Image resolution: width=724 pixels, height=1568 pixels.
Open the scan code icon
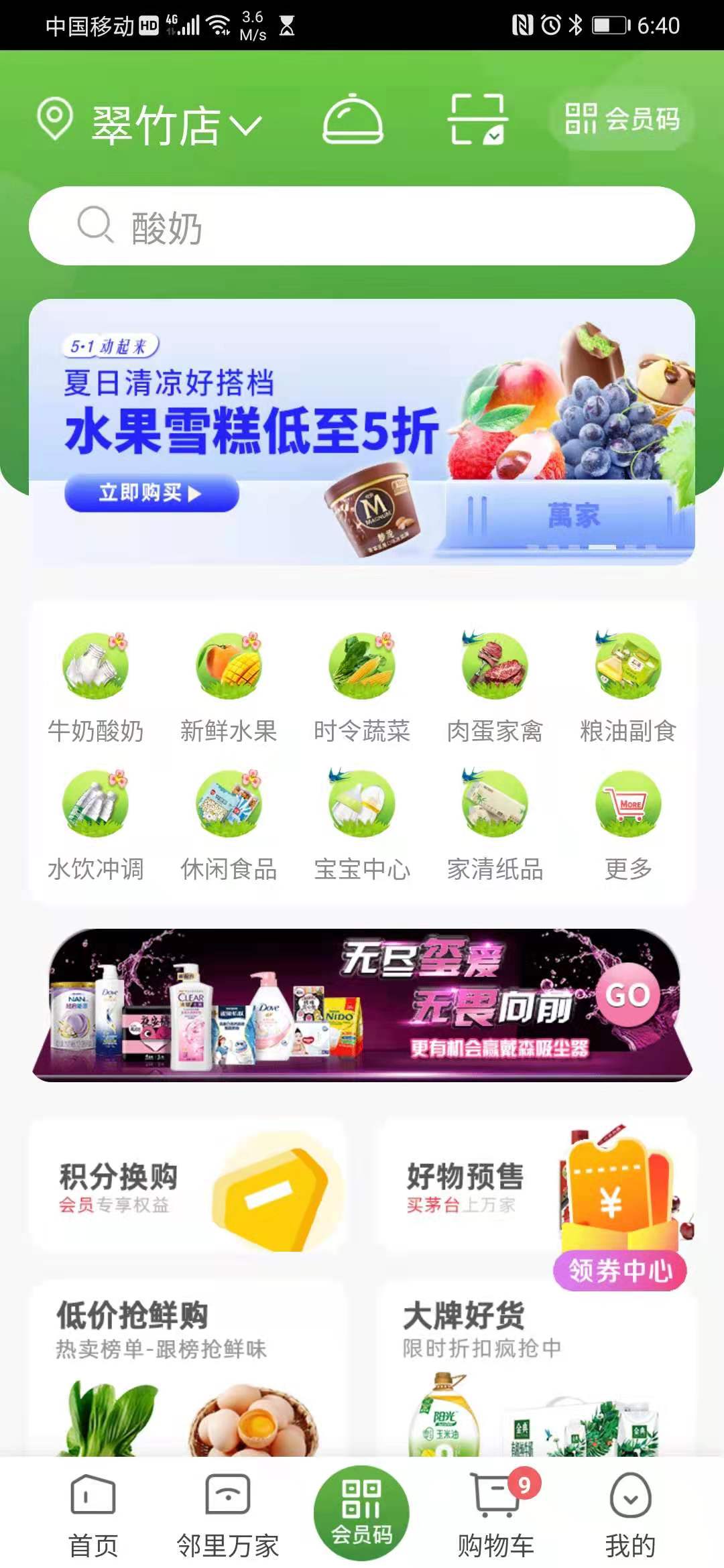[x=477, y=119]
